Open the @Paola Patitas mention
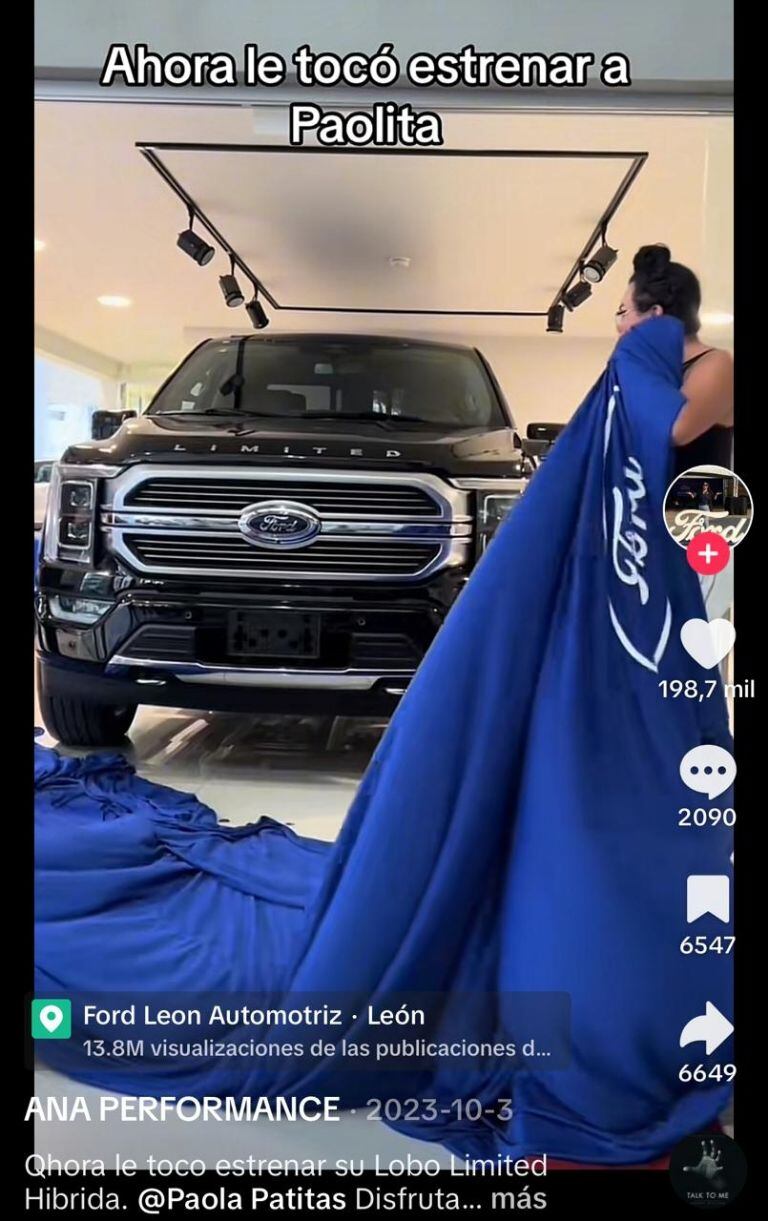Screen dimensions: 768x1221 (x=243, y=1198)
